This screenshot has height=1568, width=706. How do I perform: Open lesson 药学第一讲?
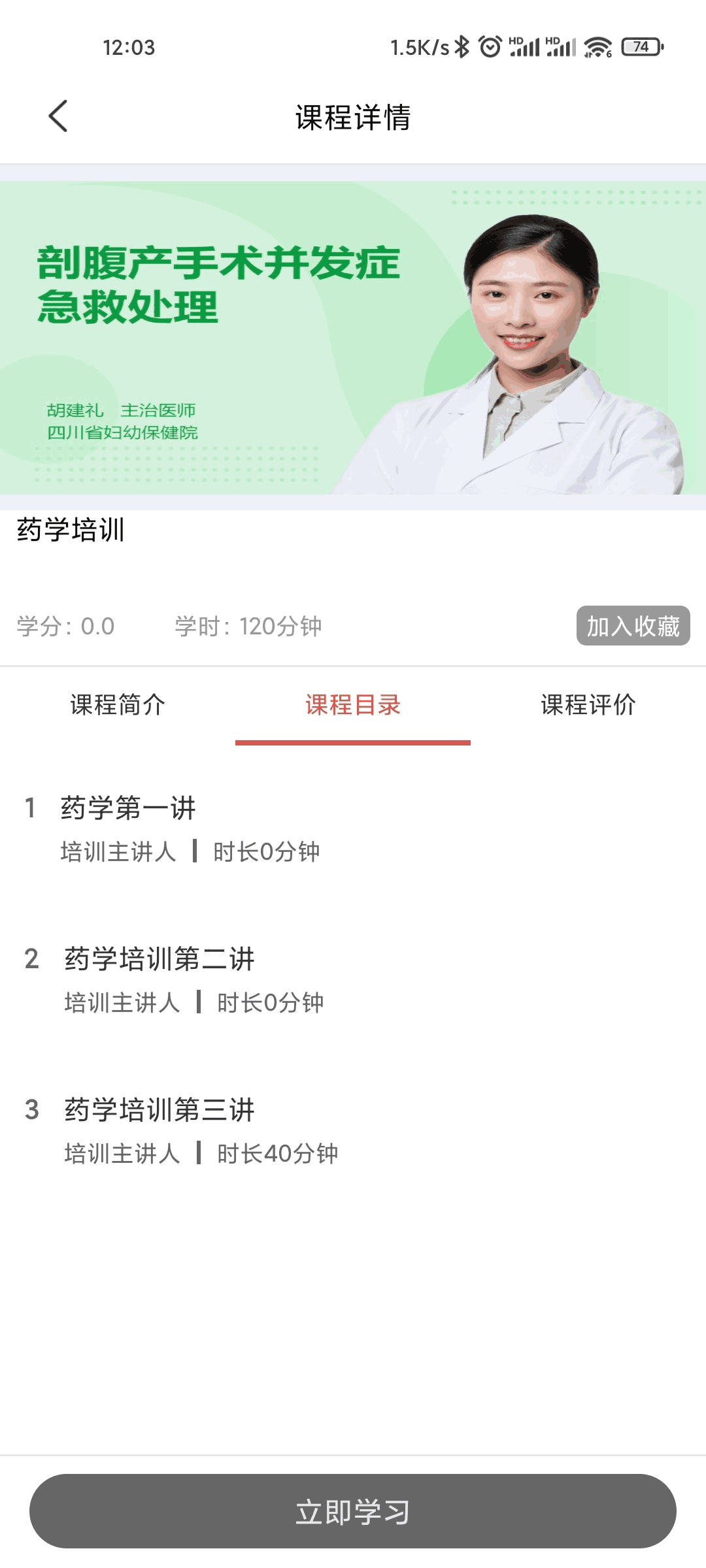click(x=128, y=809)
